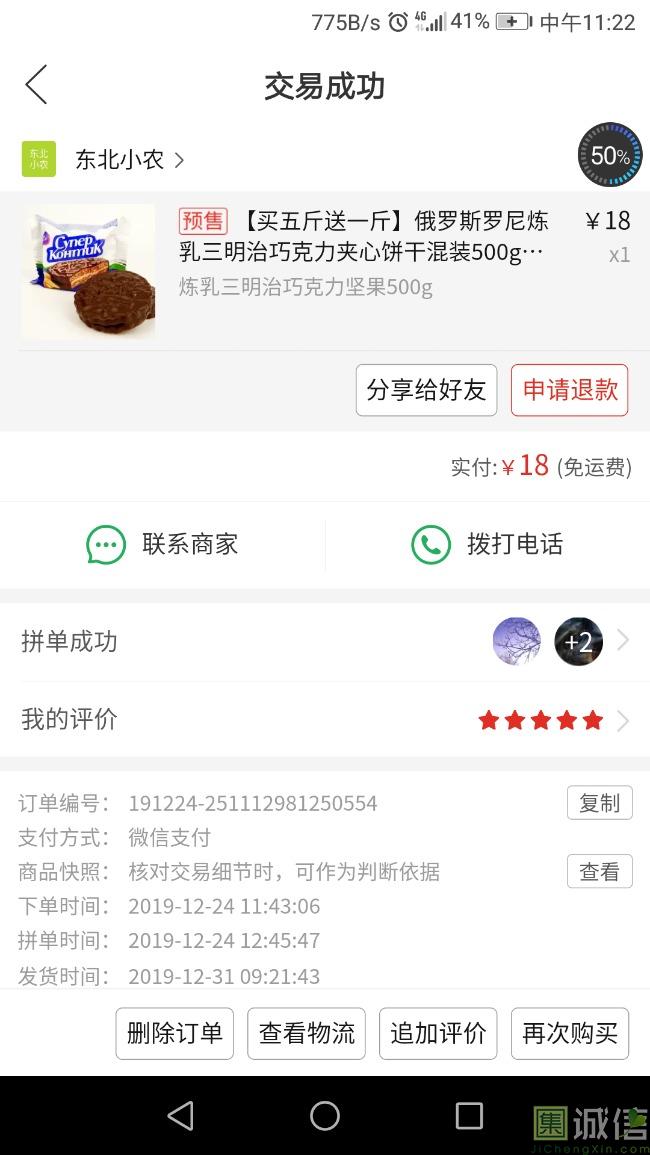Tap the system back button
Screen dimensions: 650x1155
[x=181, y=1116]
